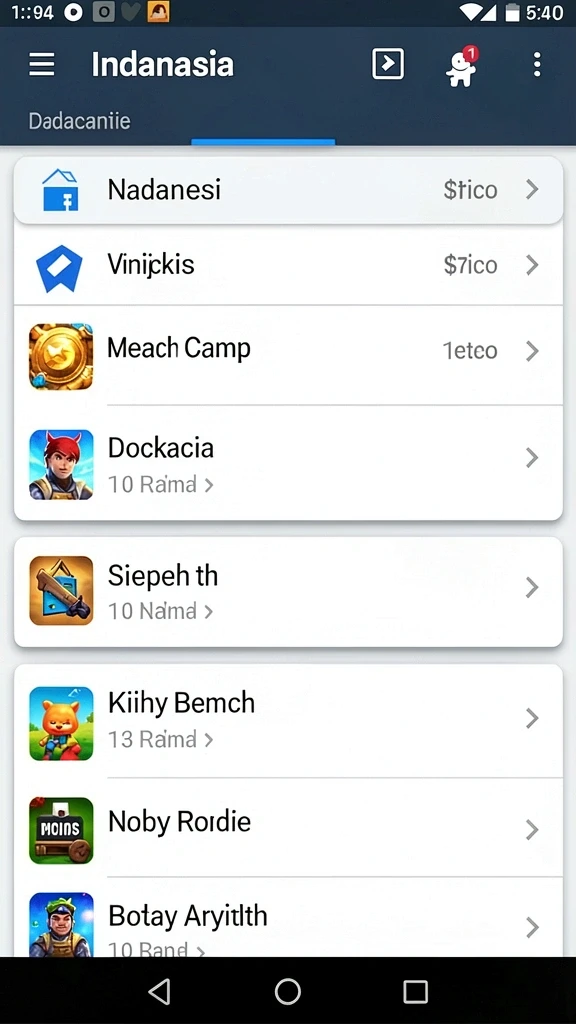
Task: Open the three-dot overflow menu
Action: (x=537, y=65)
